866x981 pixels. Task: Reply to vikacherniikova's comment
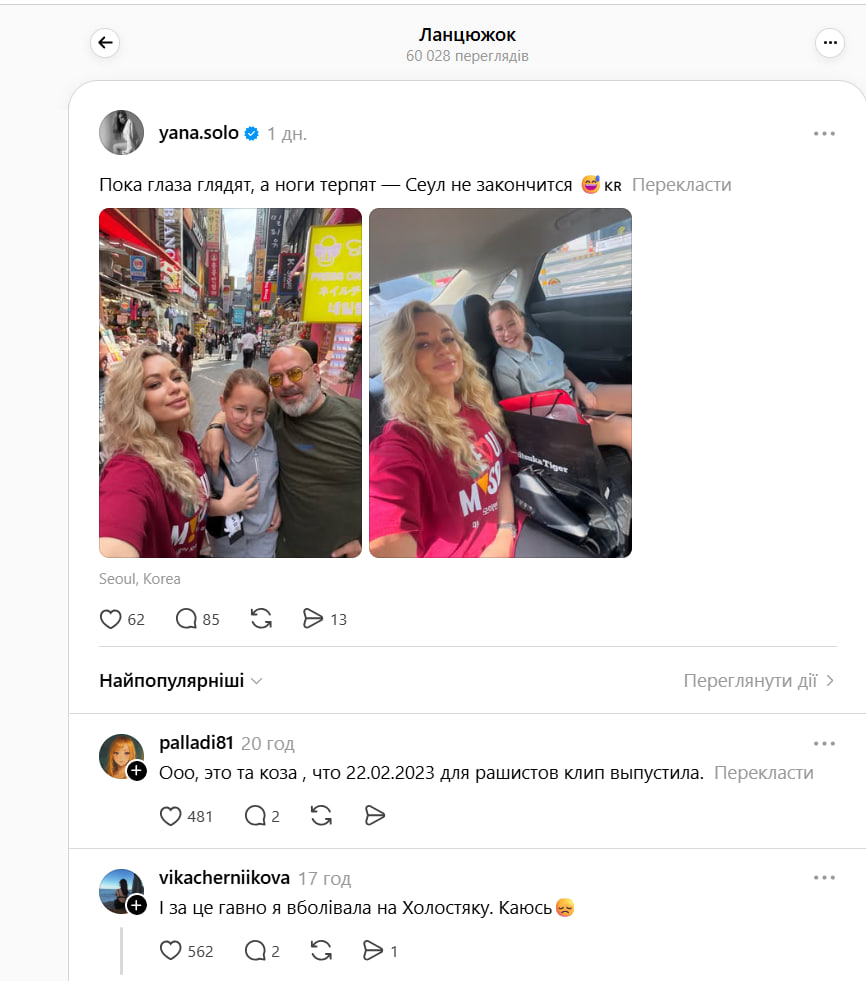[255, 951]
